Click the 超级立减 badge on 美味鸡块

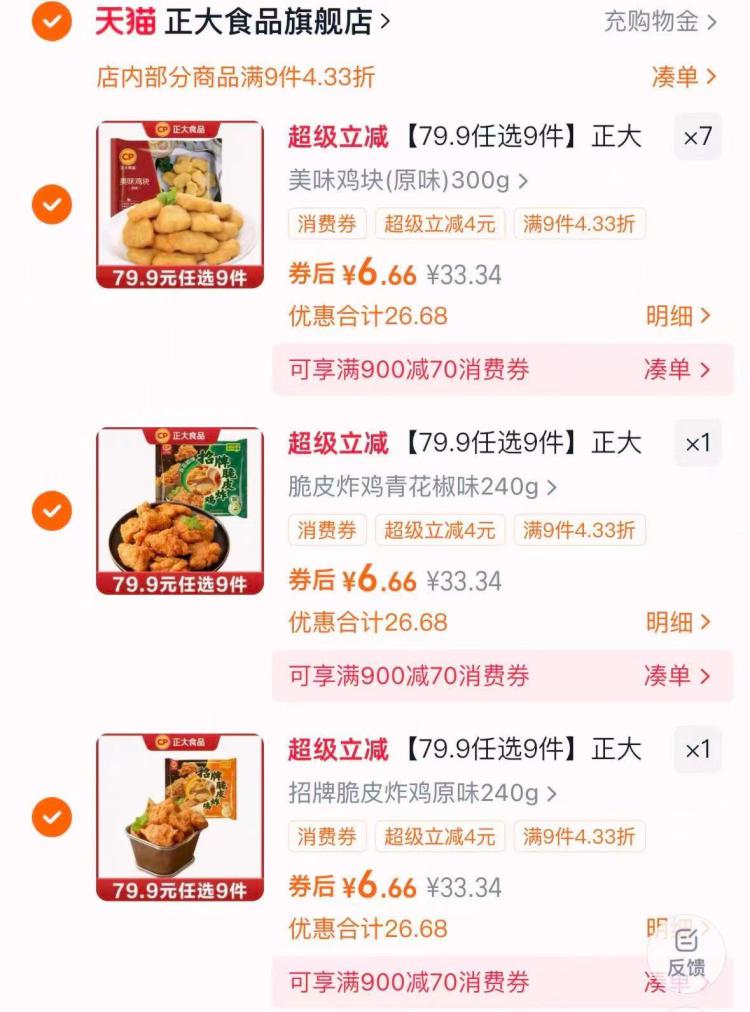(338, 137)
